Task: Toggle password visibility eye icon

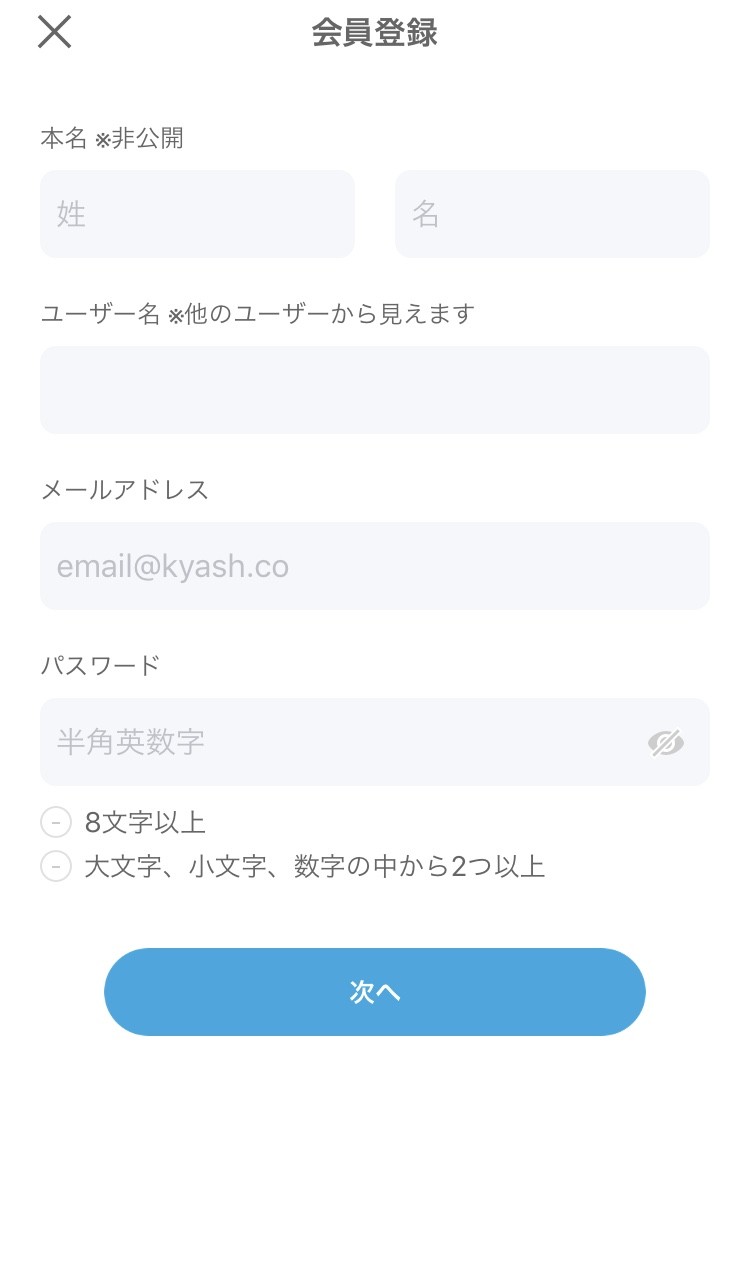Action: [x=665, y=743]
